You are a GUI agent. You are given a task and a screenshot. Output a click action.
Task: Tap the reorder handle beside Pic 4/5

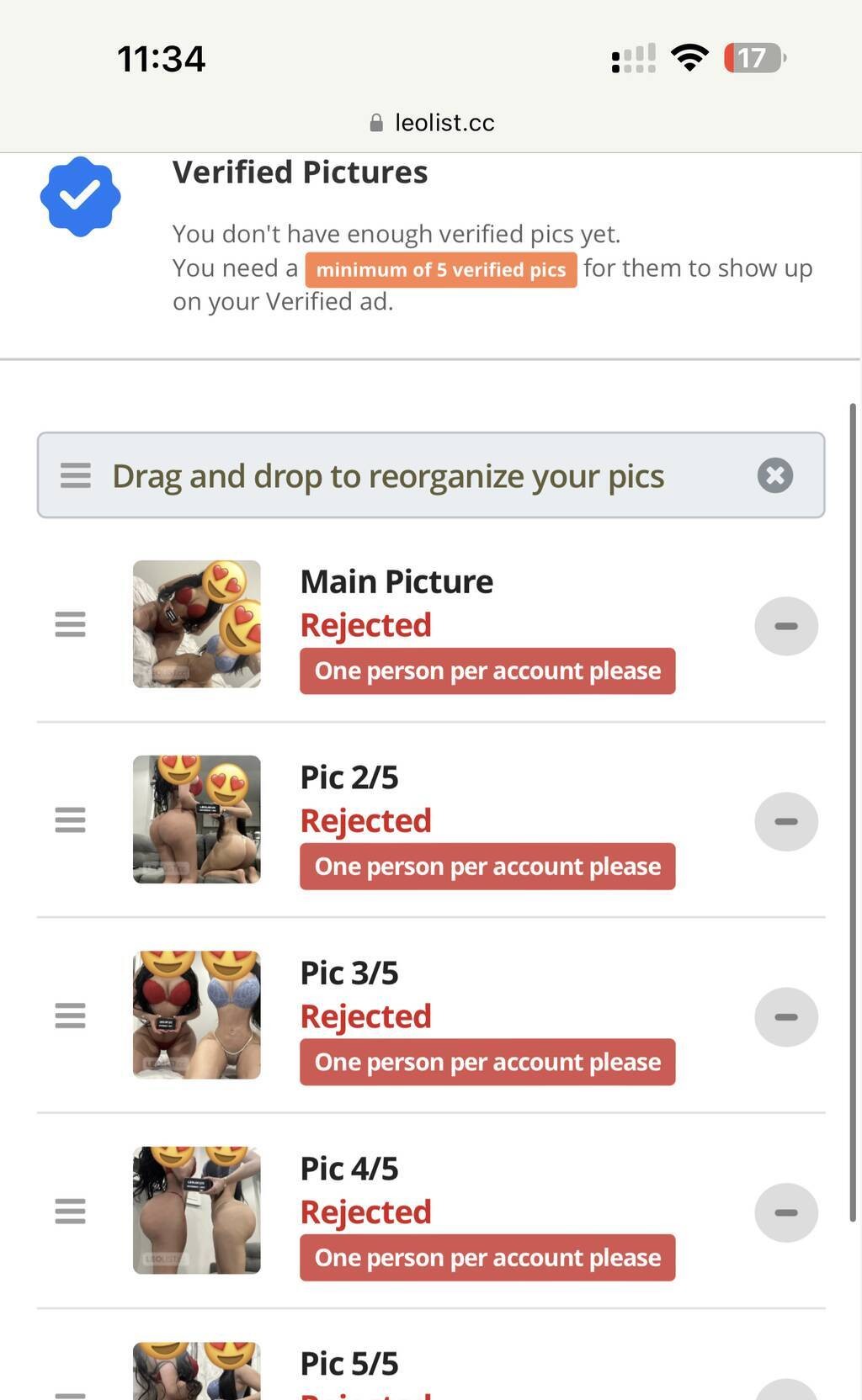coord(70,1212)
